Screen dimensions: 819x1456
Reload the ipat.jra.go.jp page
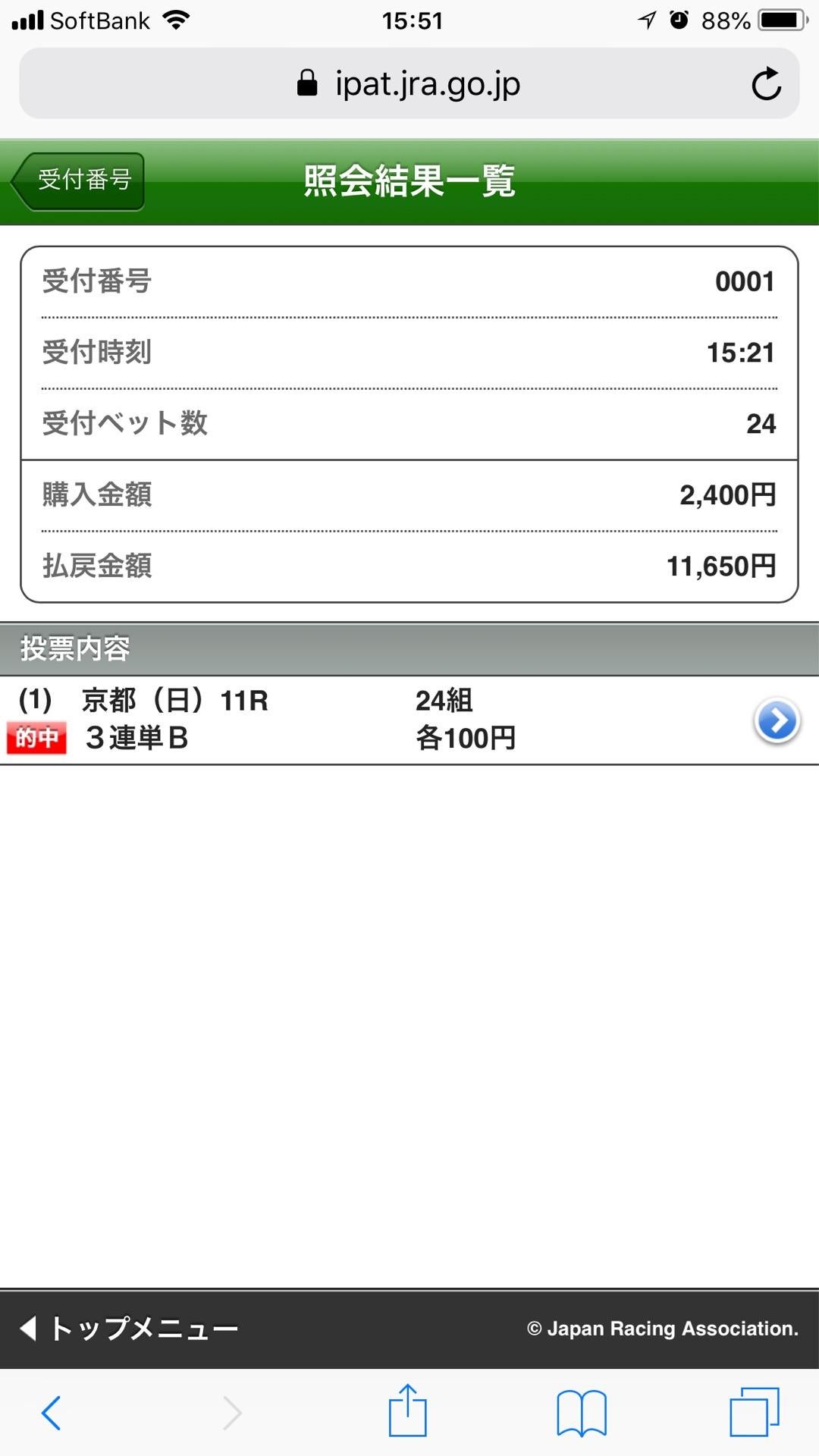(767, 84)
